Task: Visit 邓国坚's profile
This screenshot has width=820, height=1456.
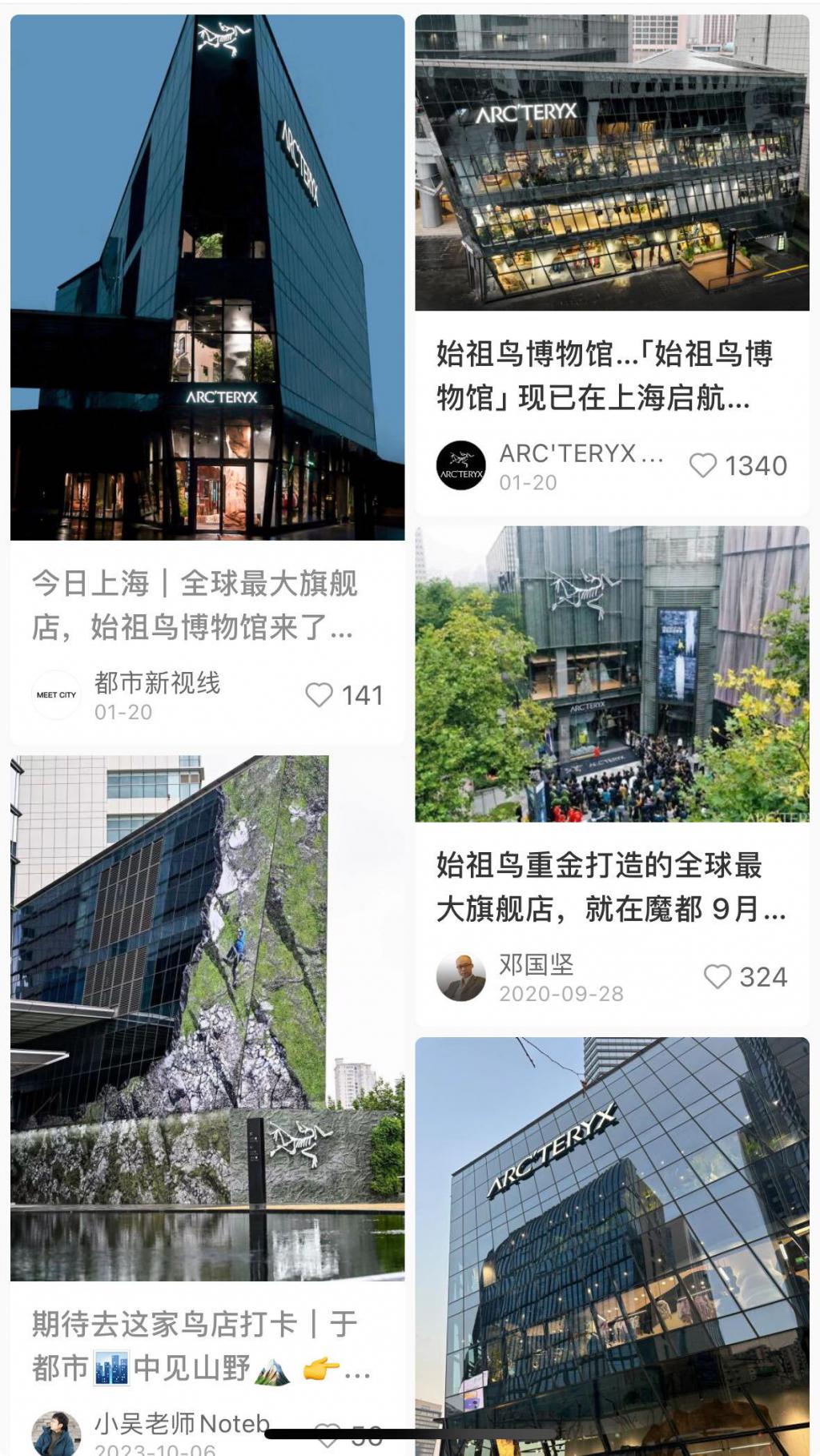Action: pyautogui.click(x=461, y=977)
